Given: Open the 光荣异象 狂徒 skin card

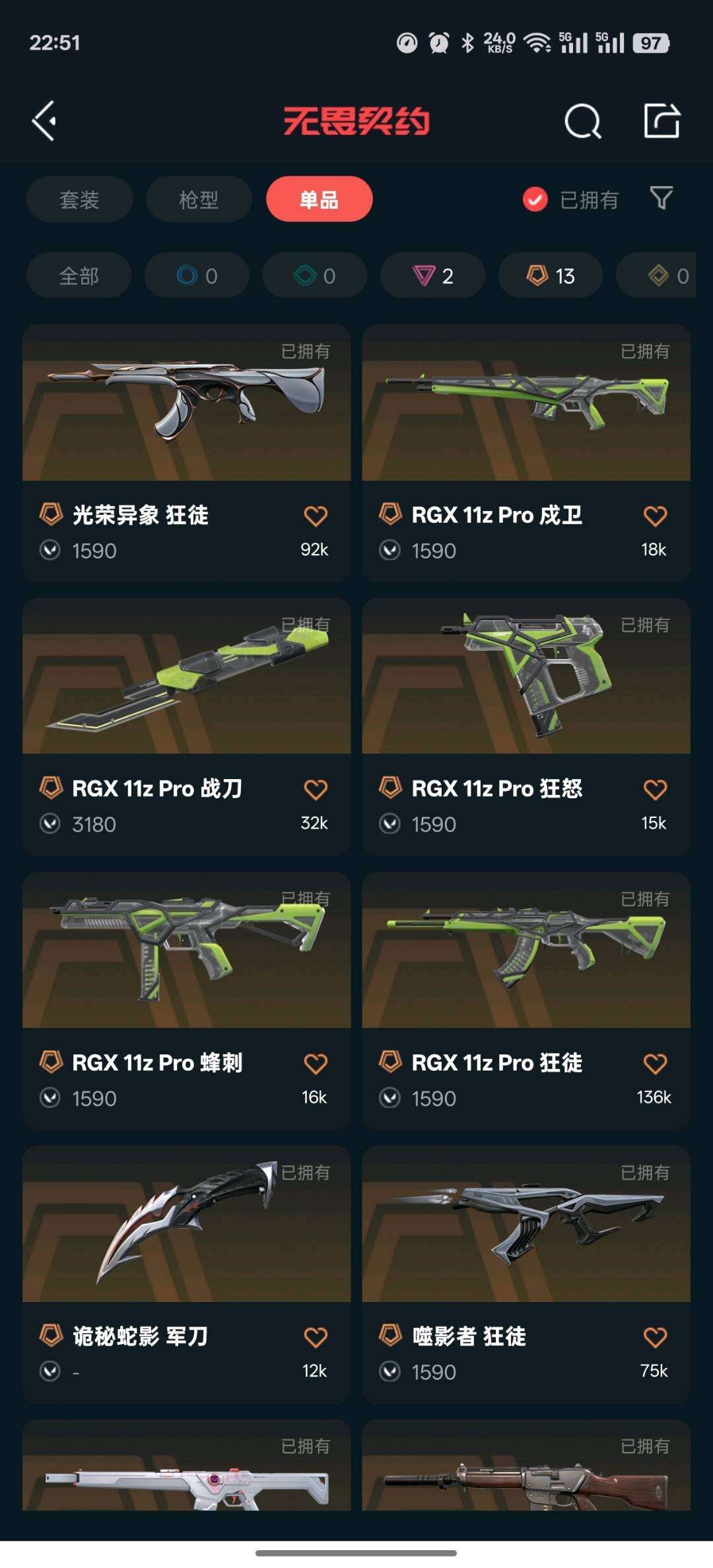Looking at the screenshot, I should [x=186, y=453].
